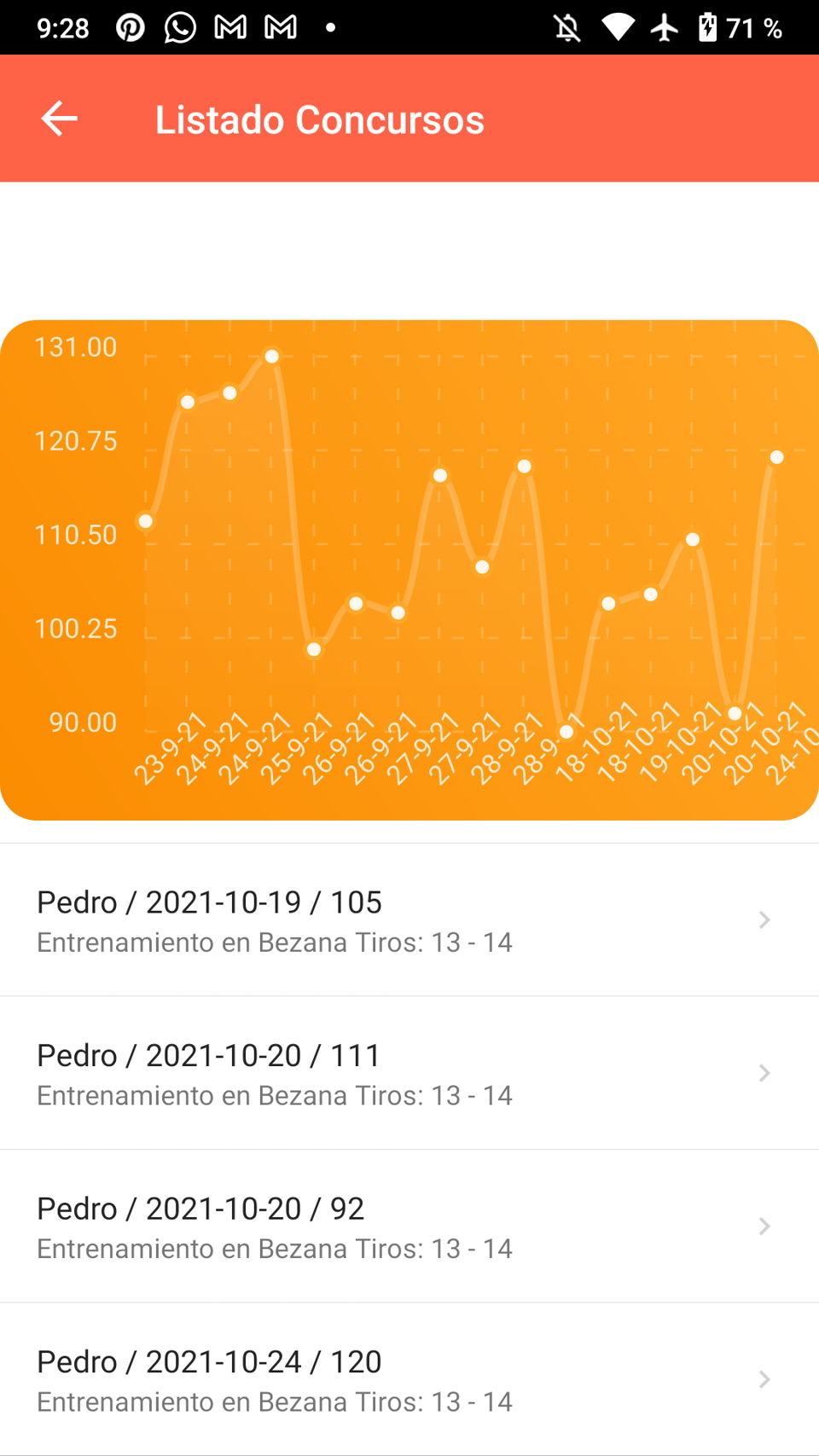Viewport: 819px width, 1456px height.
Task: Go back from Listado Concursos
Action: 60,119
